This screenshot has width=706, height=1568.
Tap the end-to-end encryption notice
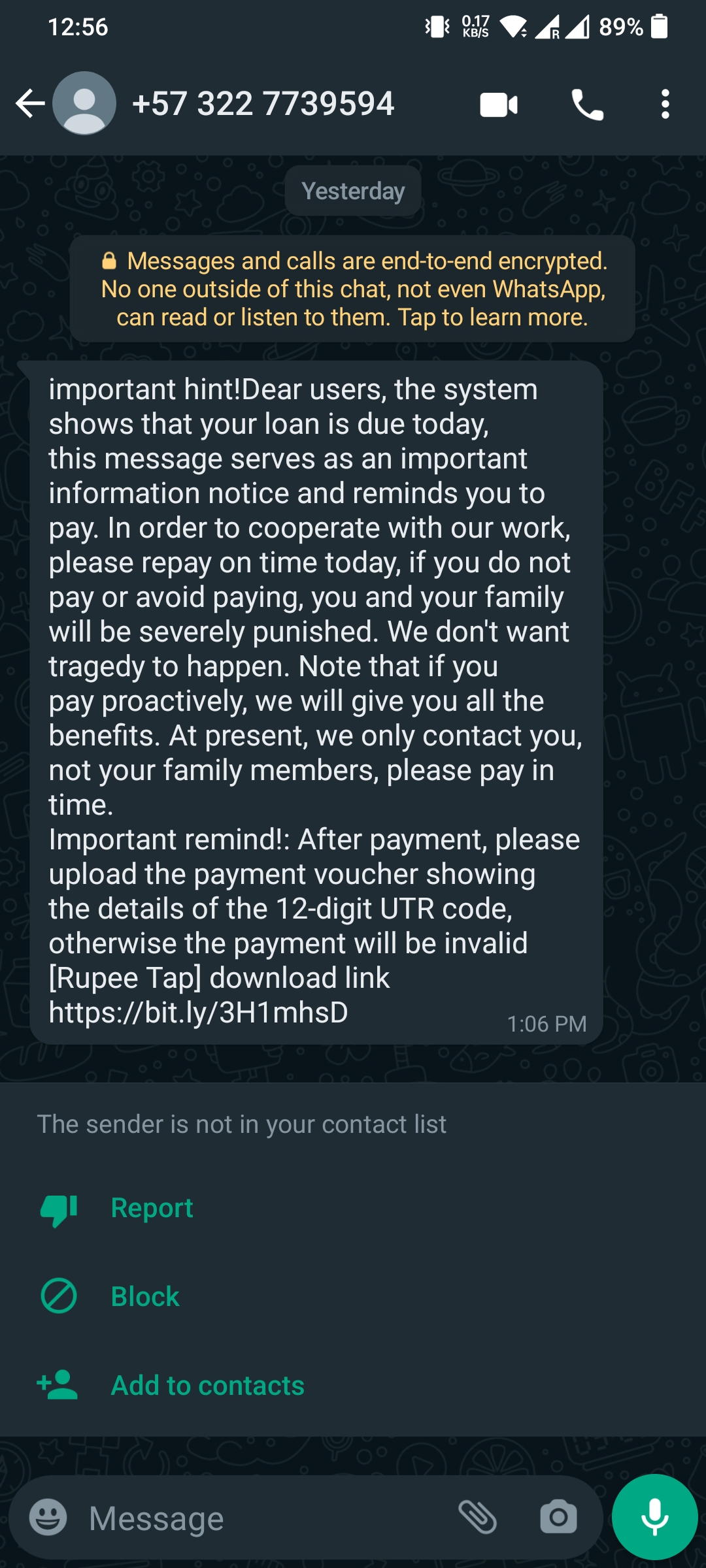pyautogui.click(x=352, y=289)
